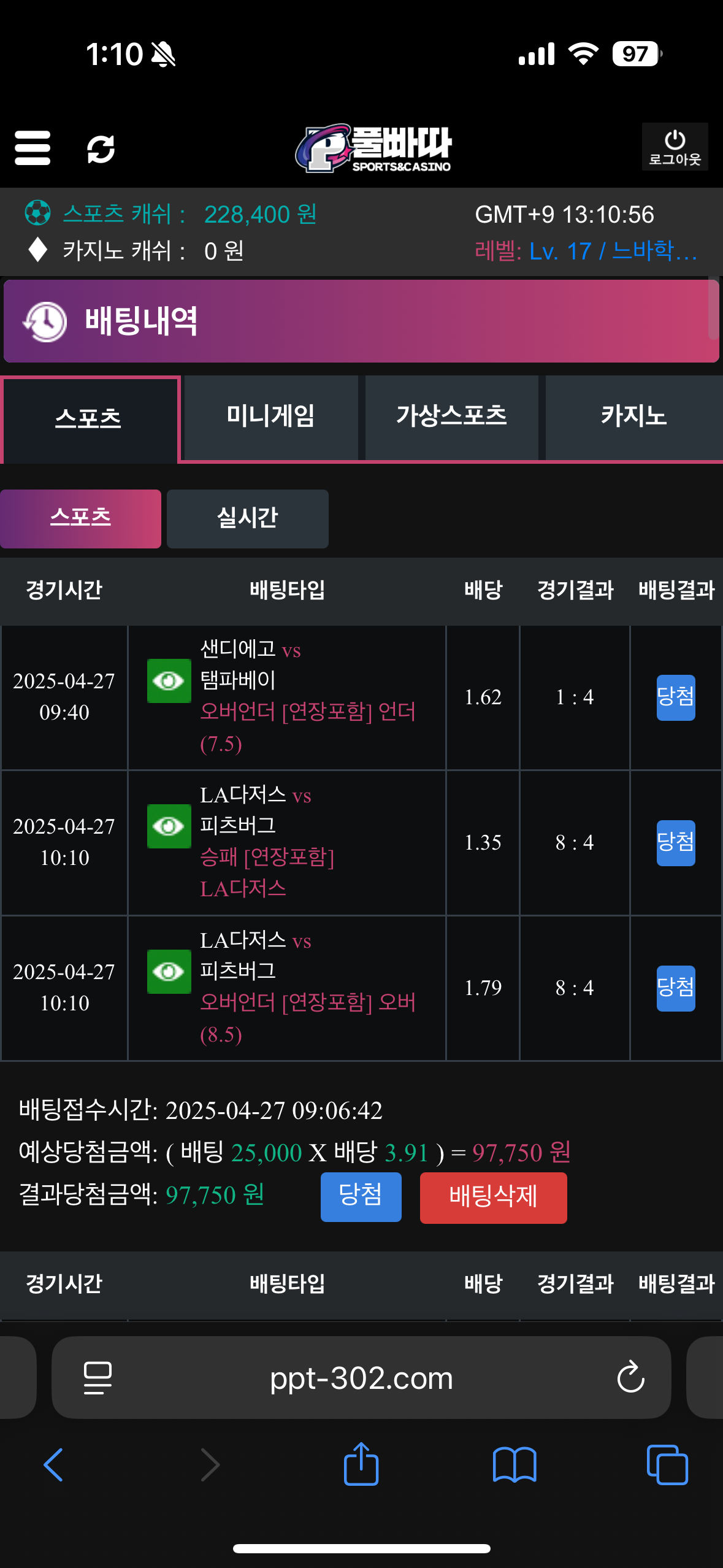Refresh the balance with the sync icon

tap(101, 149)
